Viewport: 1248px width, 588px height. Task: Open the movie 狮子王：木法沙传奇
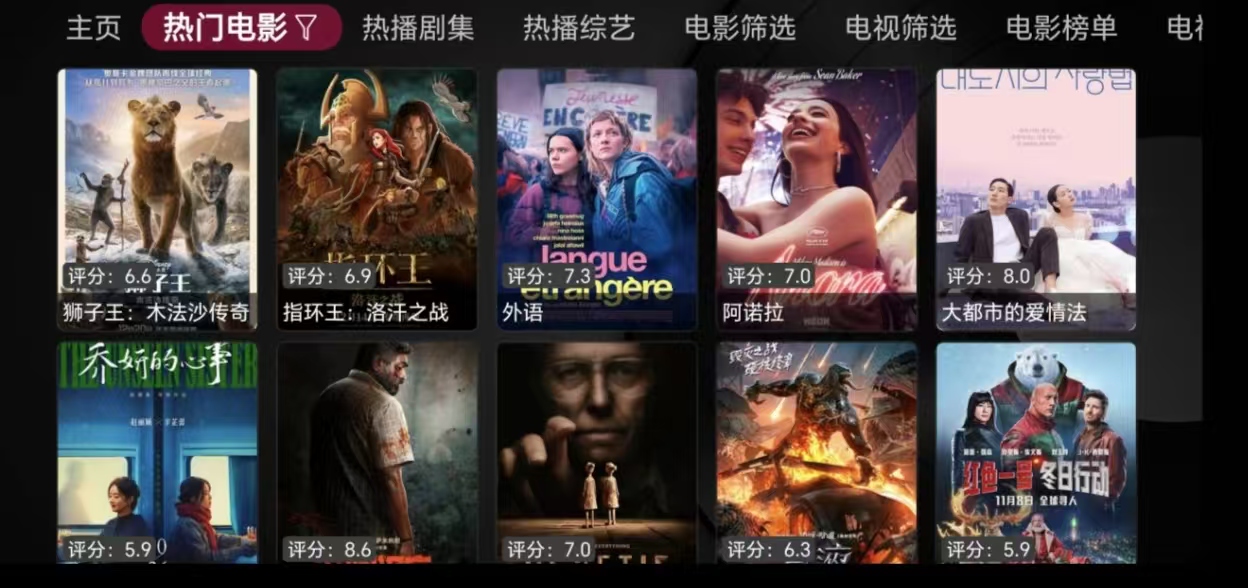(157, 199)
